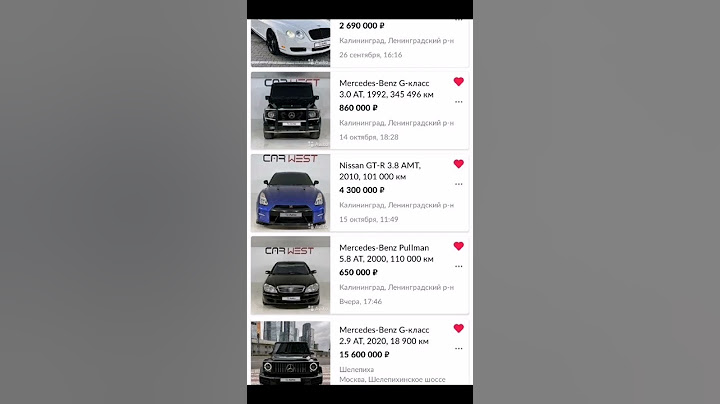Unfavorite the Nissan GT-R 3.8 AMT listing
The image size is (720, 404).
tap(458, 164)
